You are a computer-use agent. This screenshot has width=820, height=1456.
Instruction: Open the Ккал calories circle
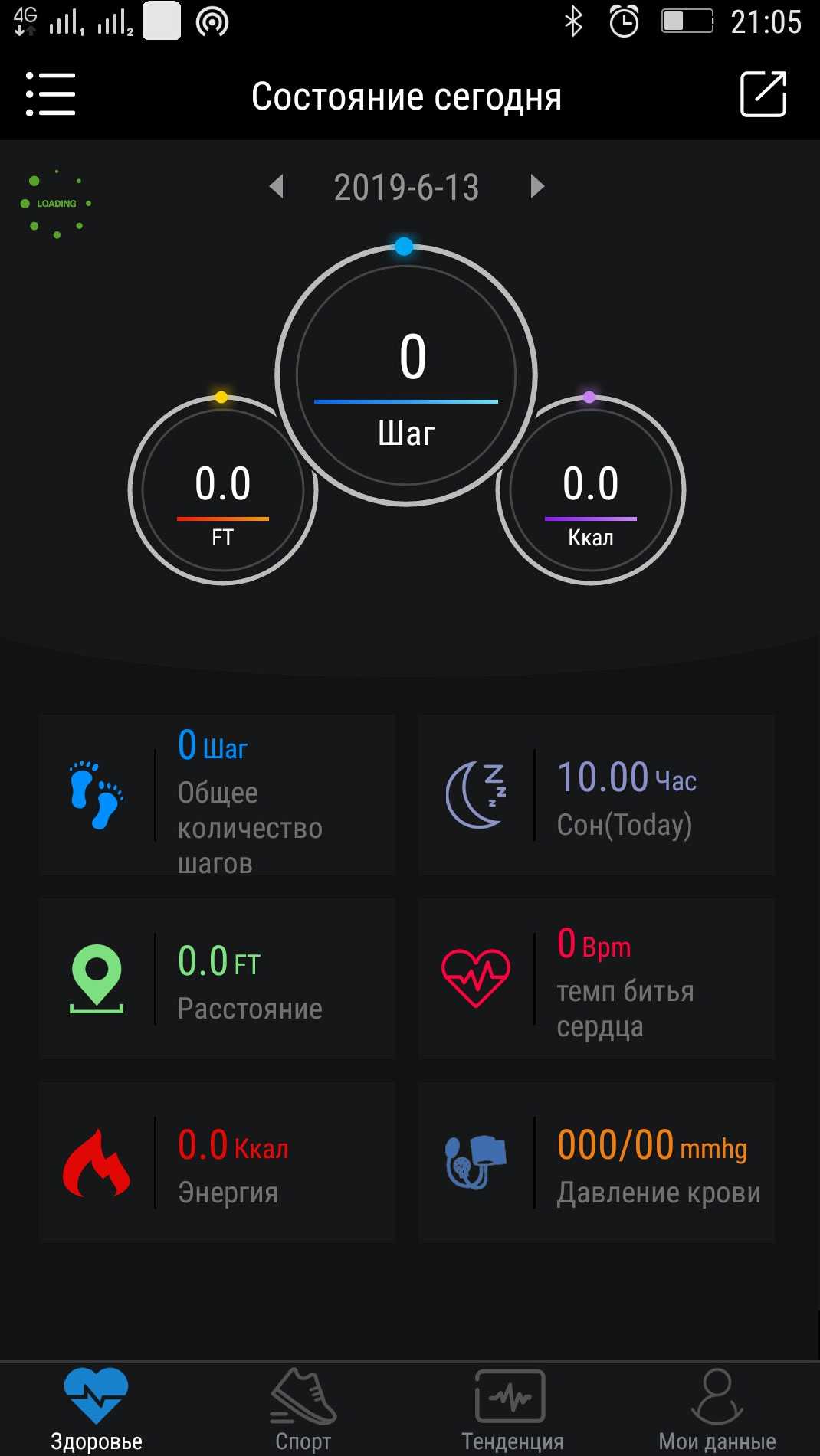[591, 491]
